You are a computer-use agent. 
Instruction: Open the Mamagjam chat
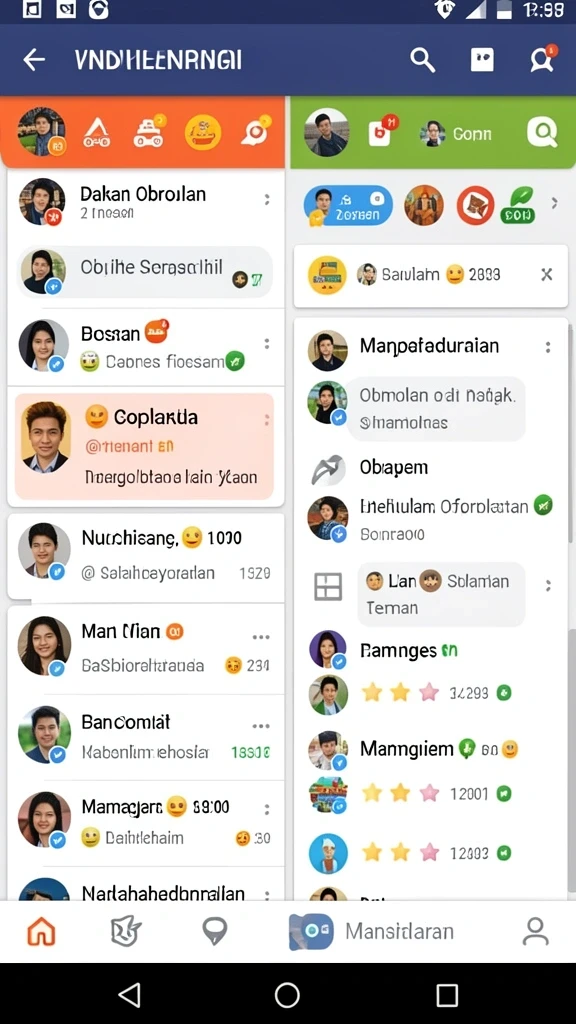pos(146,822)
